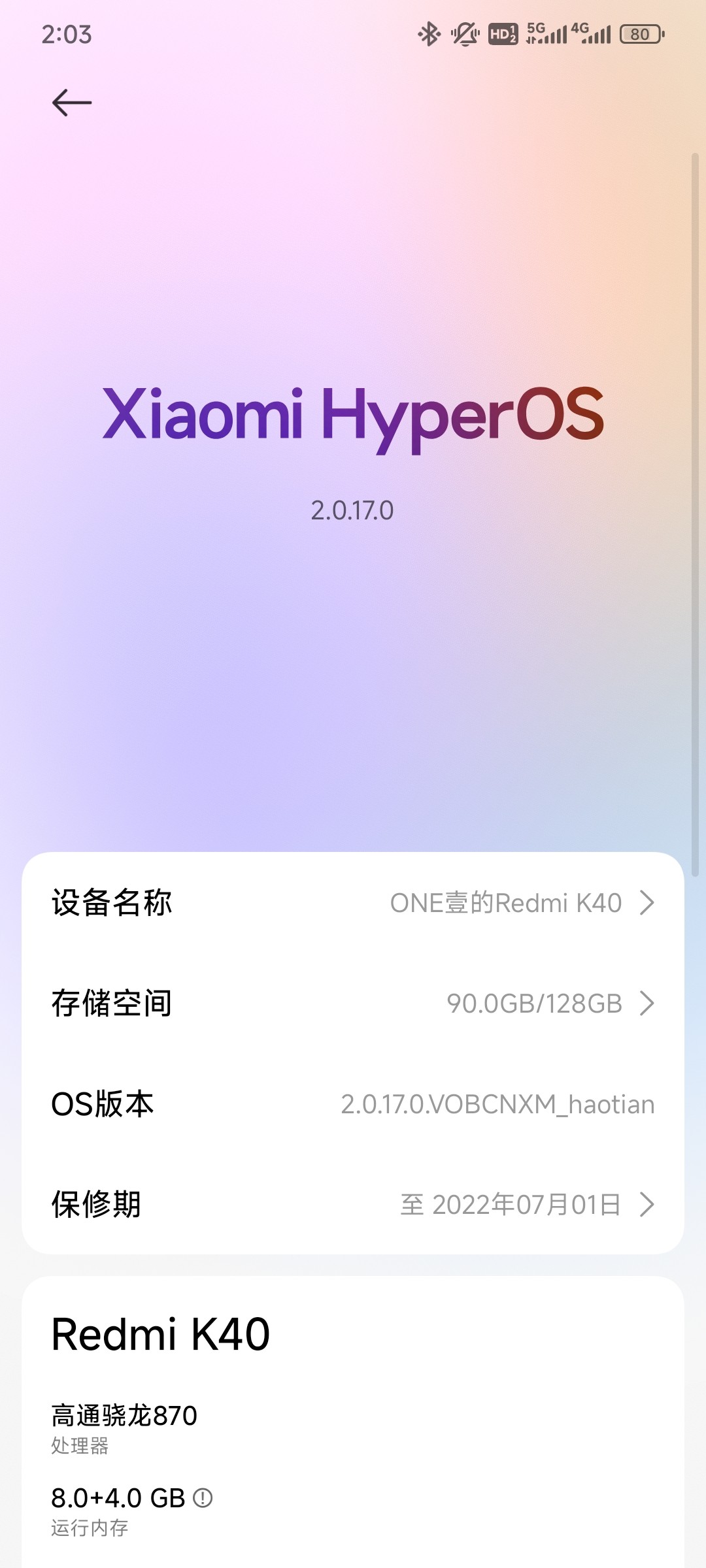The height and width of the screenshot is (1568, 706).
Task: Tap the Xiaomi HyperOS 2.0.17.0 version banner
Action: [353, 451]
